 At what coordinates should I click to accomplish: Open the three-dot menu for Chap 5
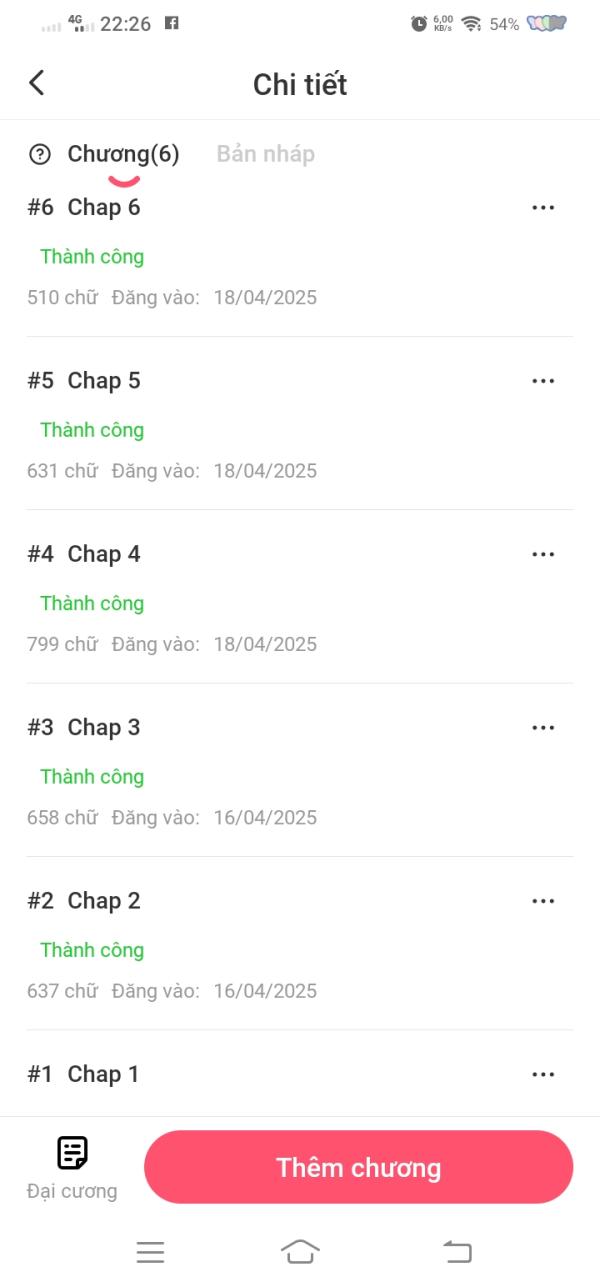coord(543,380)
